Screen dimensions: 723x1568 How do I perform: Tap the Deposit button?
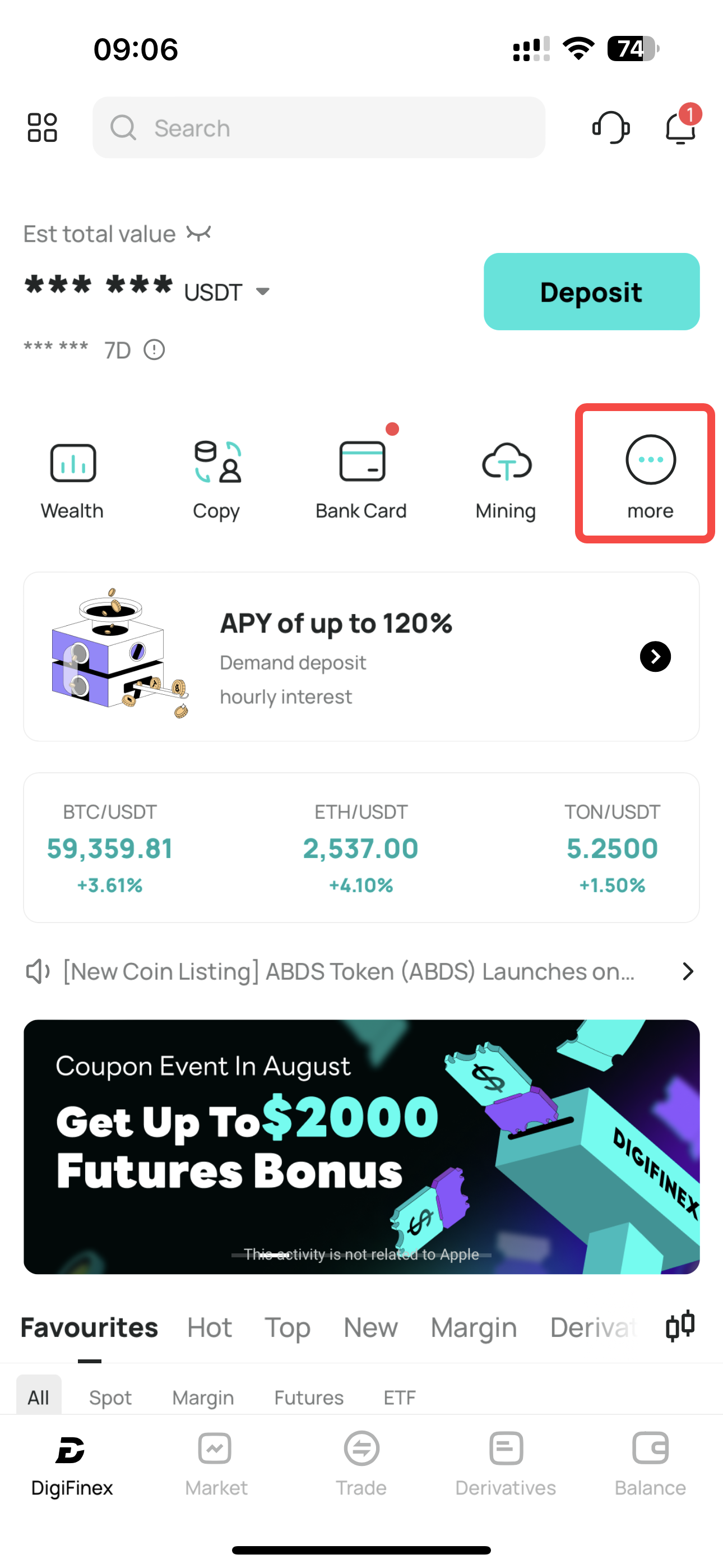pyautogui.click(x=591, y=292)
